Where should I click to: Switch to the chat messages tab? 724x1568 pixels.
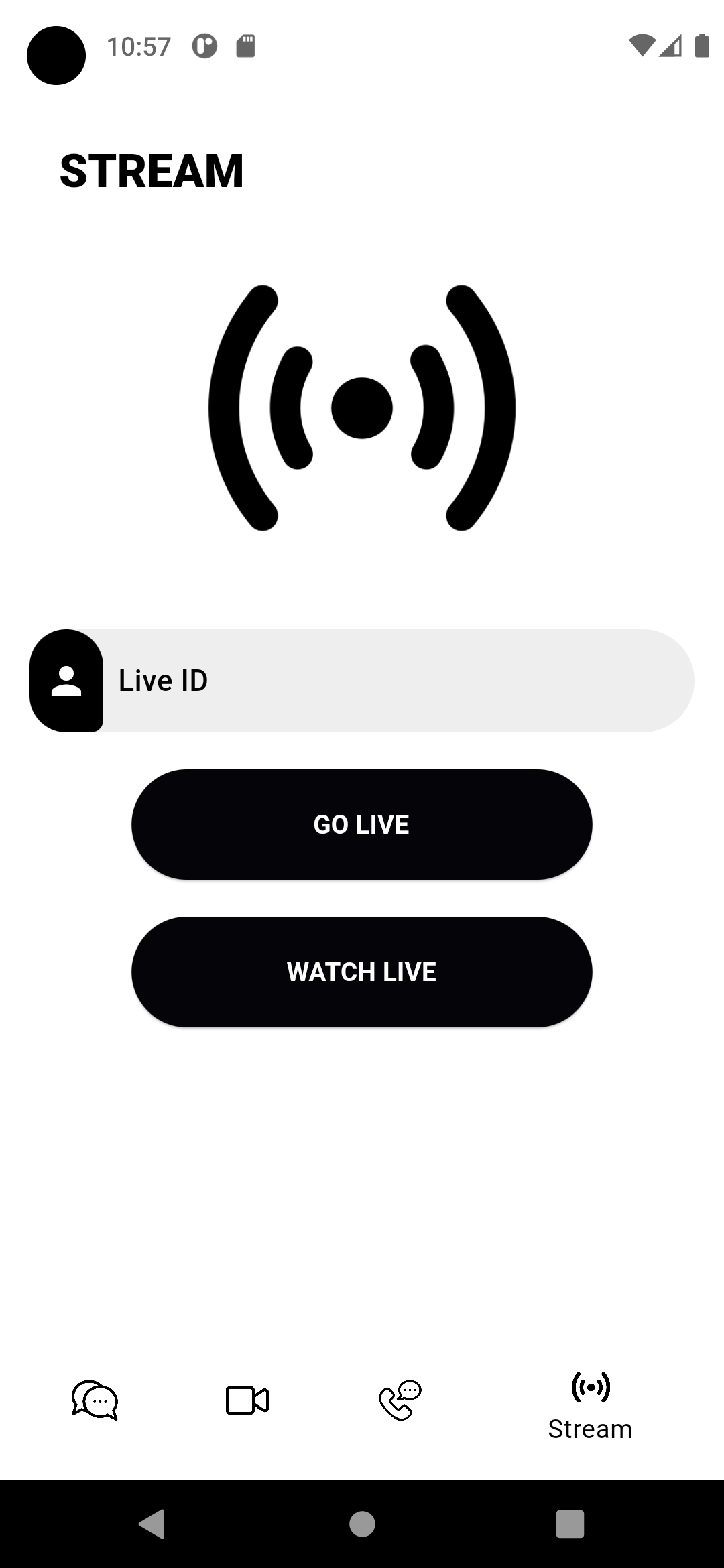click(x=95, y=1400)
